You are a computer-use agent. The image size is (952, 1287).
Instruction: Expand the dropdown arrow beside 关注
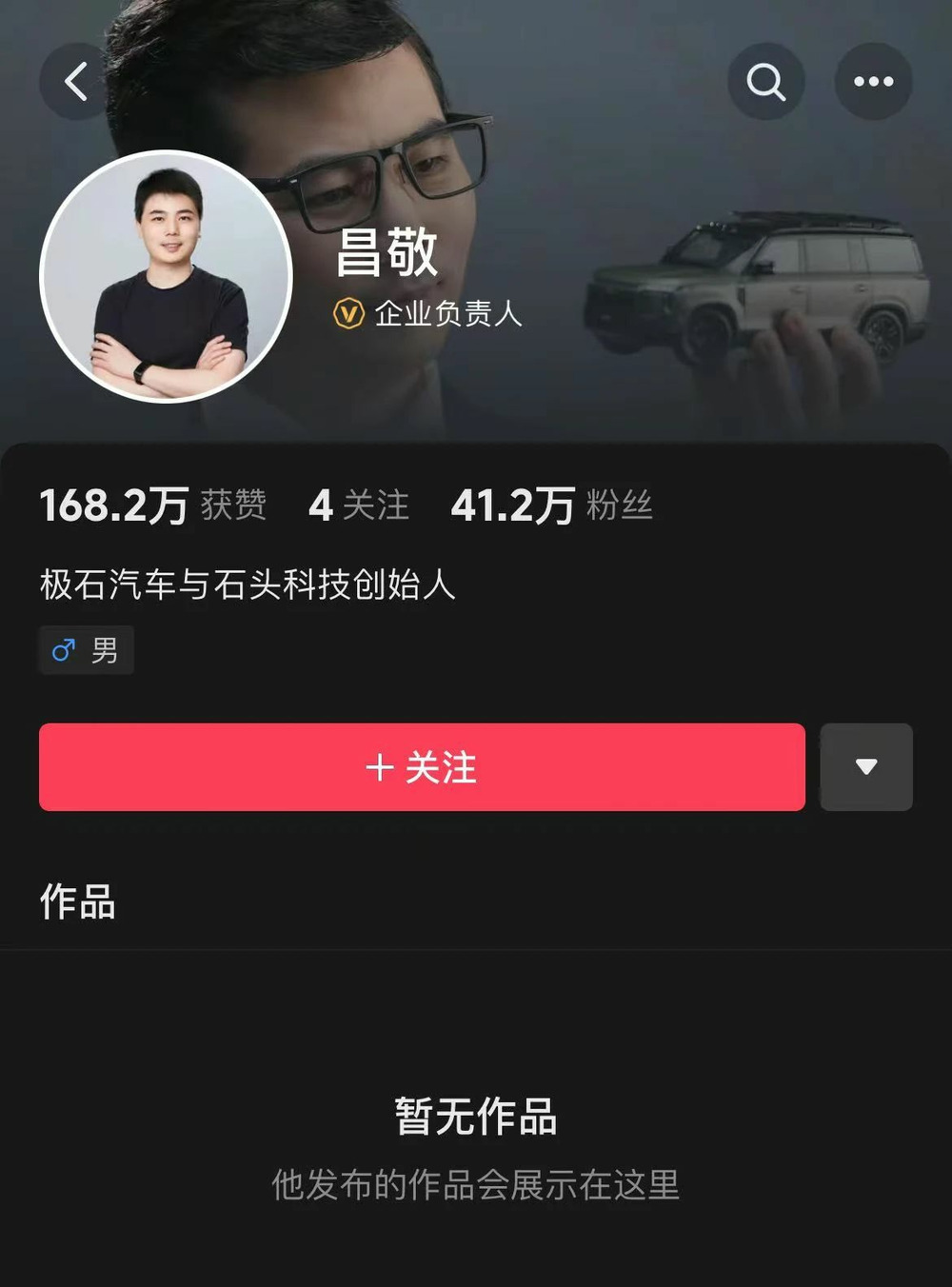(x=865, y=767)
